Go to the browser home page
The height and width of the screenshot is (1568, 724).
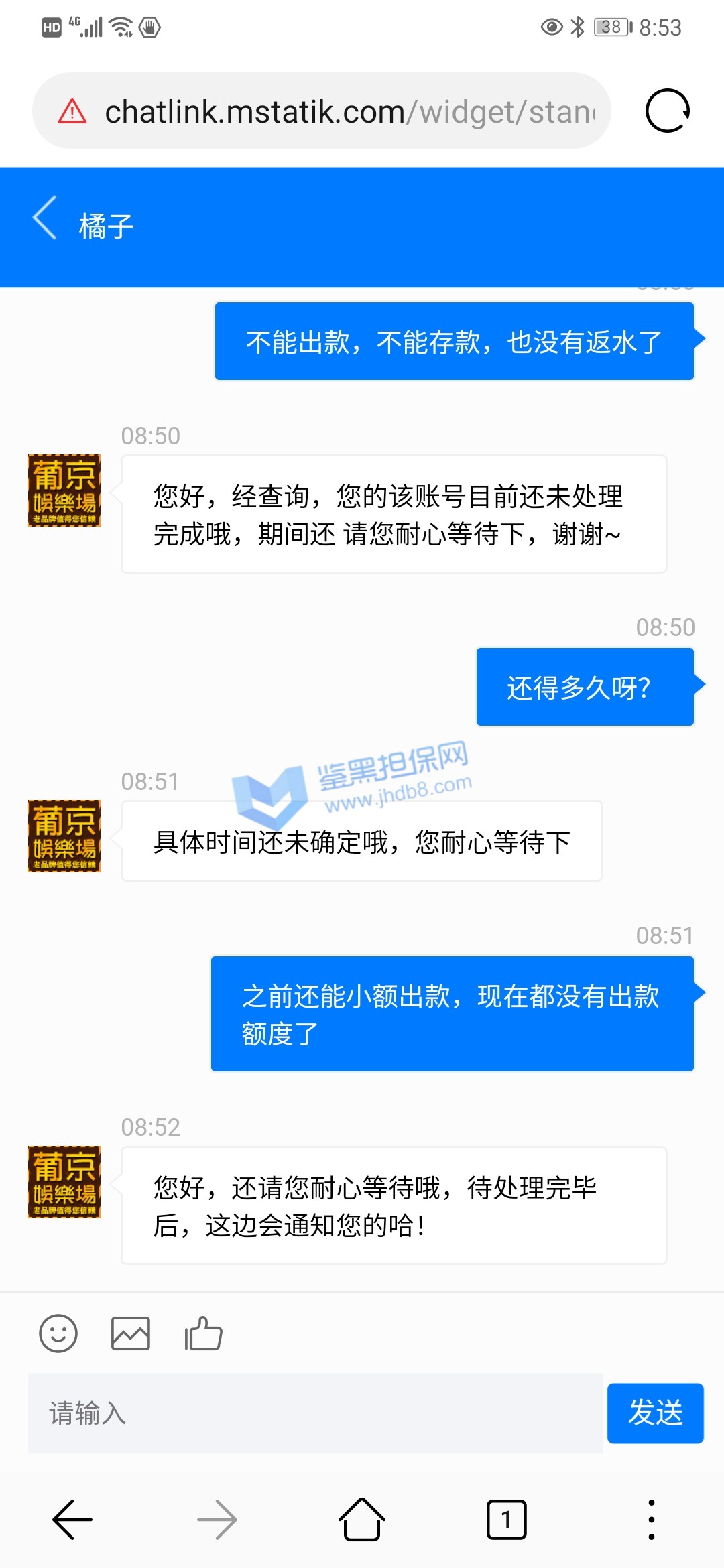(x=362, y=1520)
